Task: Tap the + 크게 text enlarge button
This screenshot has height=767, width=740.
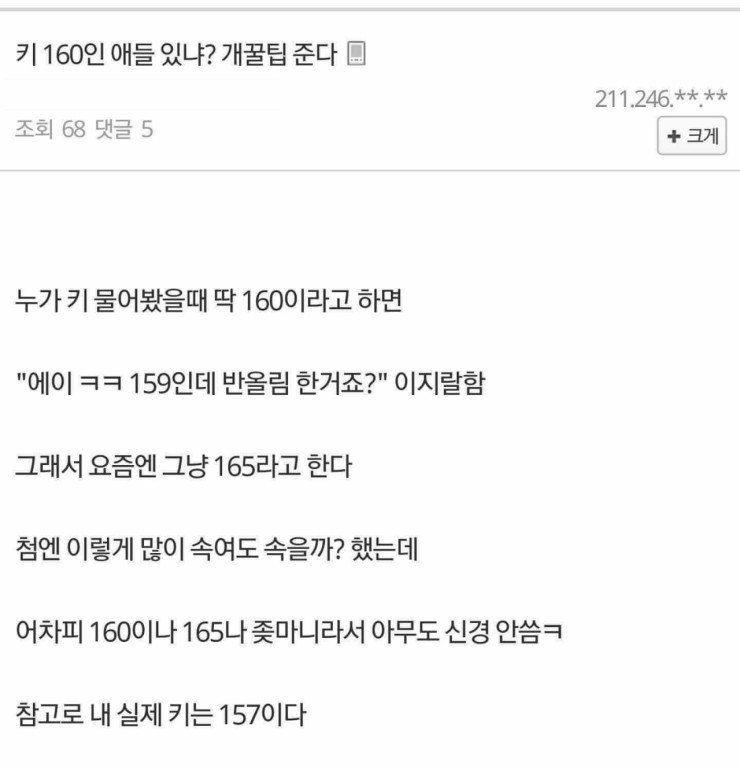Action: click(x=691, y=137)
